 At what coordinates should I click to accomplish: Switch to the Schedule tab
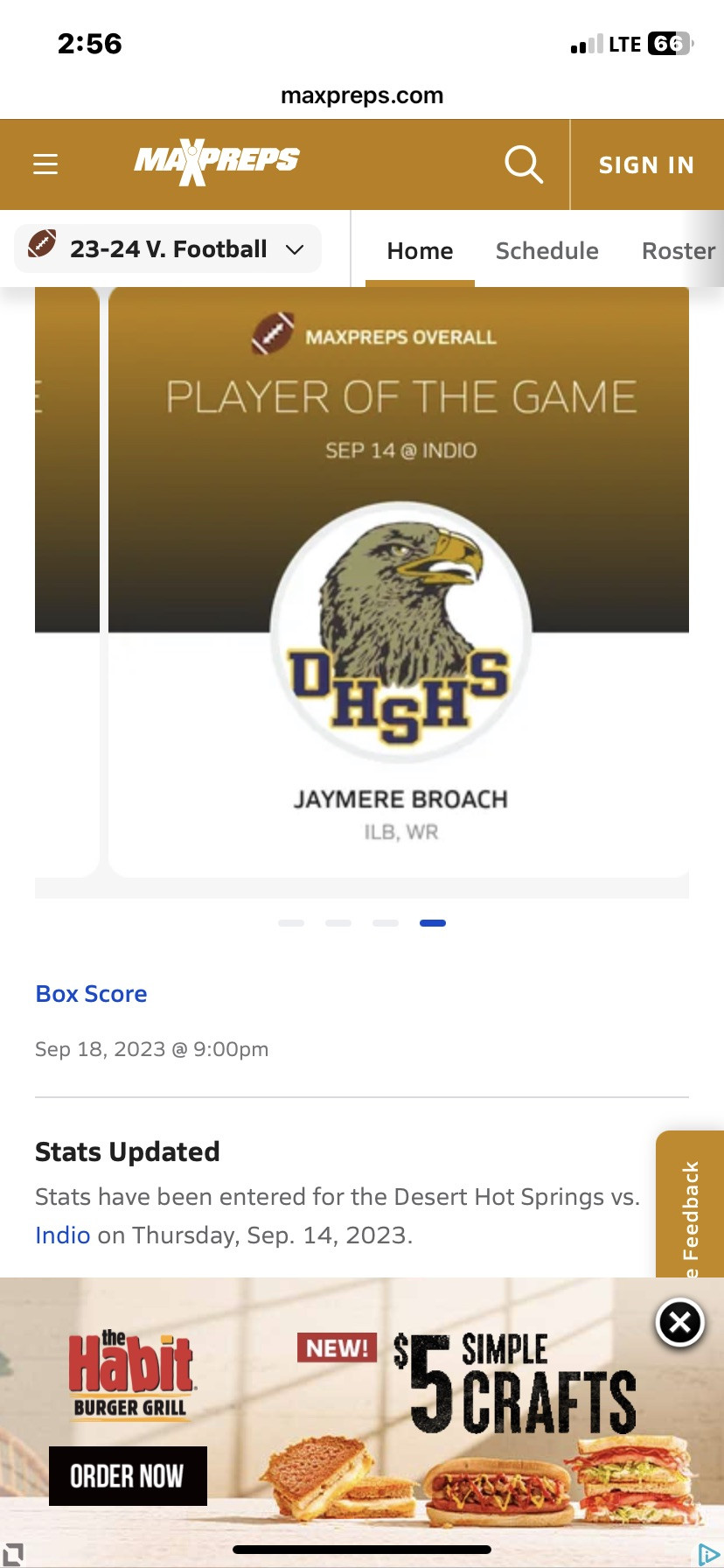(x=546, y=250)
